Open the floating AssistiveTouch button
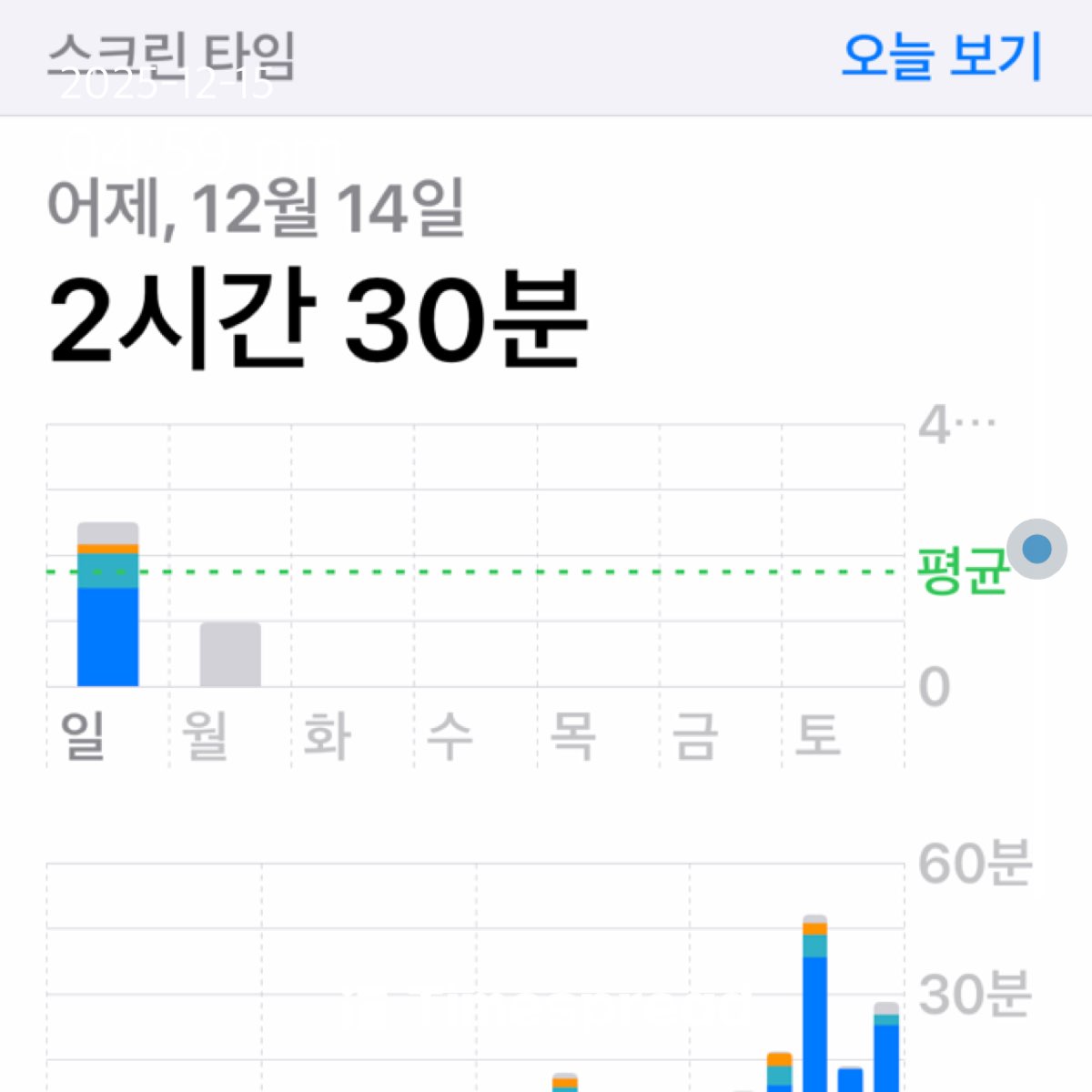 1036,549
